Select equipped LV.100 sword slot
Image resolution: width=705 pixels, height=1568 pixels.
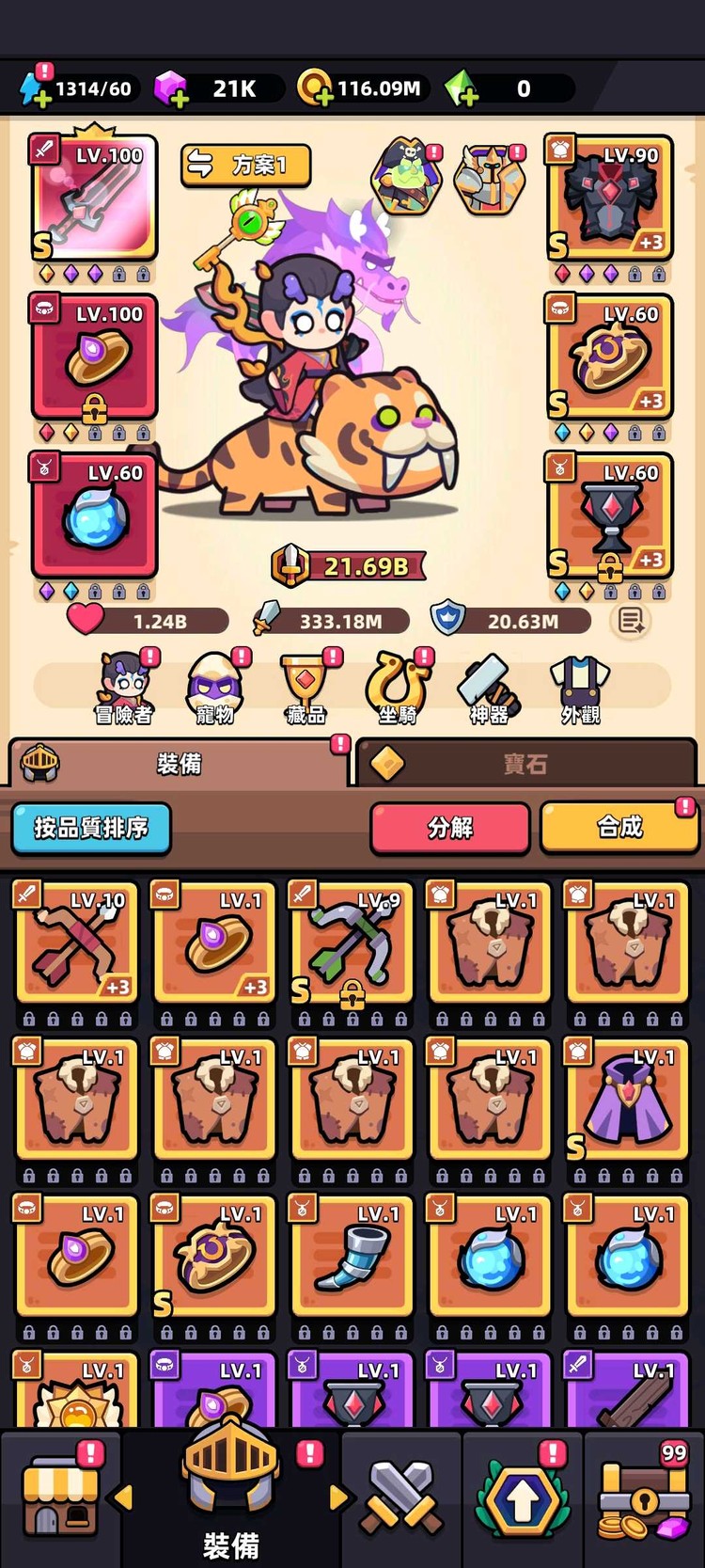click(94, 198)
